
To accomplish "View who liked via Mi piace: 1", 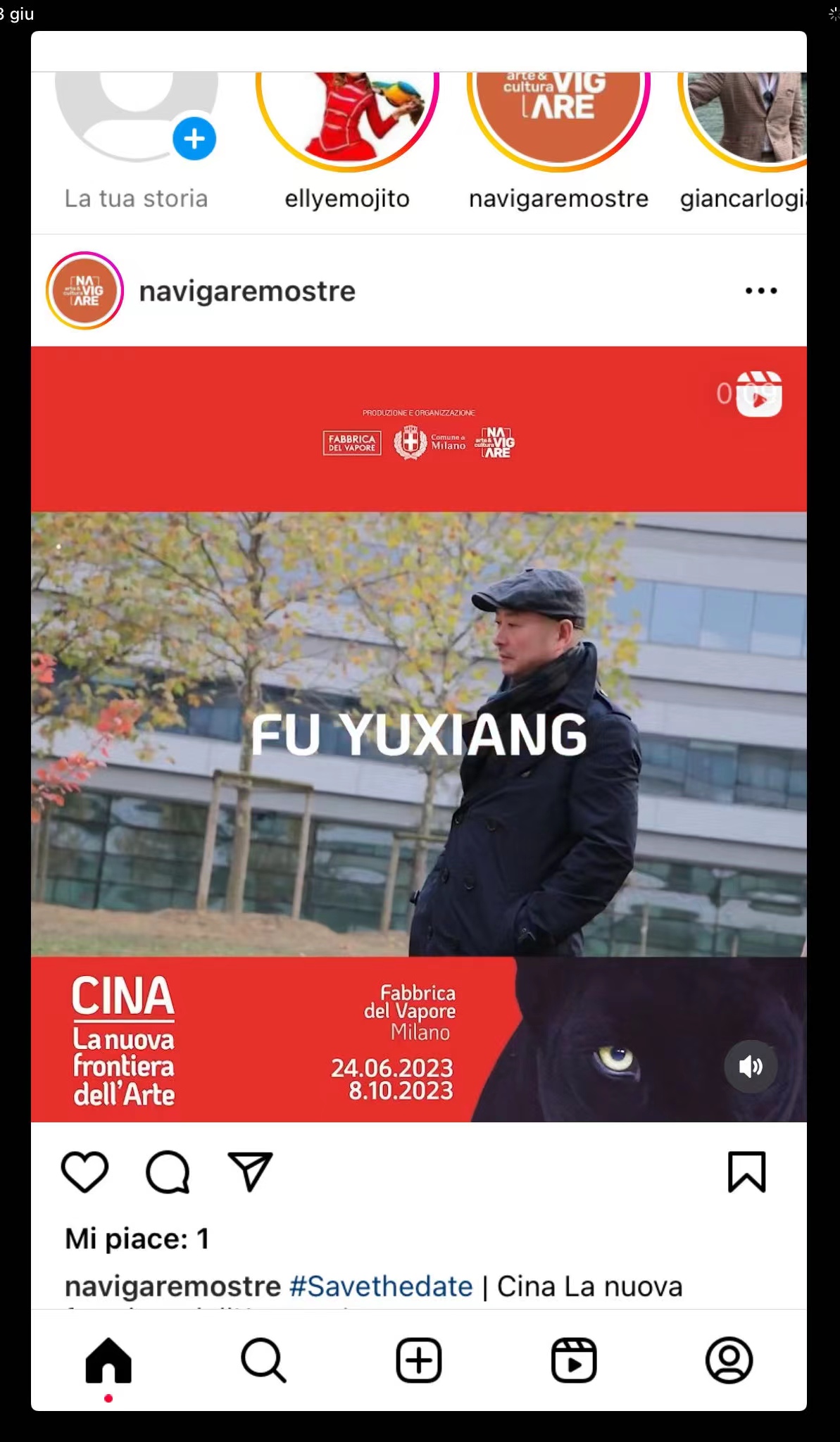I will (137, 1239).
